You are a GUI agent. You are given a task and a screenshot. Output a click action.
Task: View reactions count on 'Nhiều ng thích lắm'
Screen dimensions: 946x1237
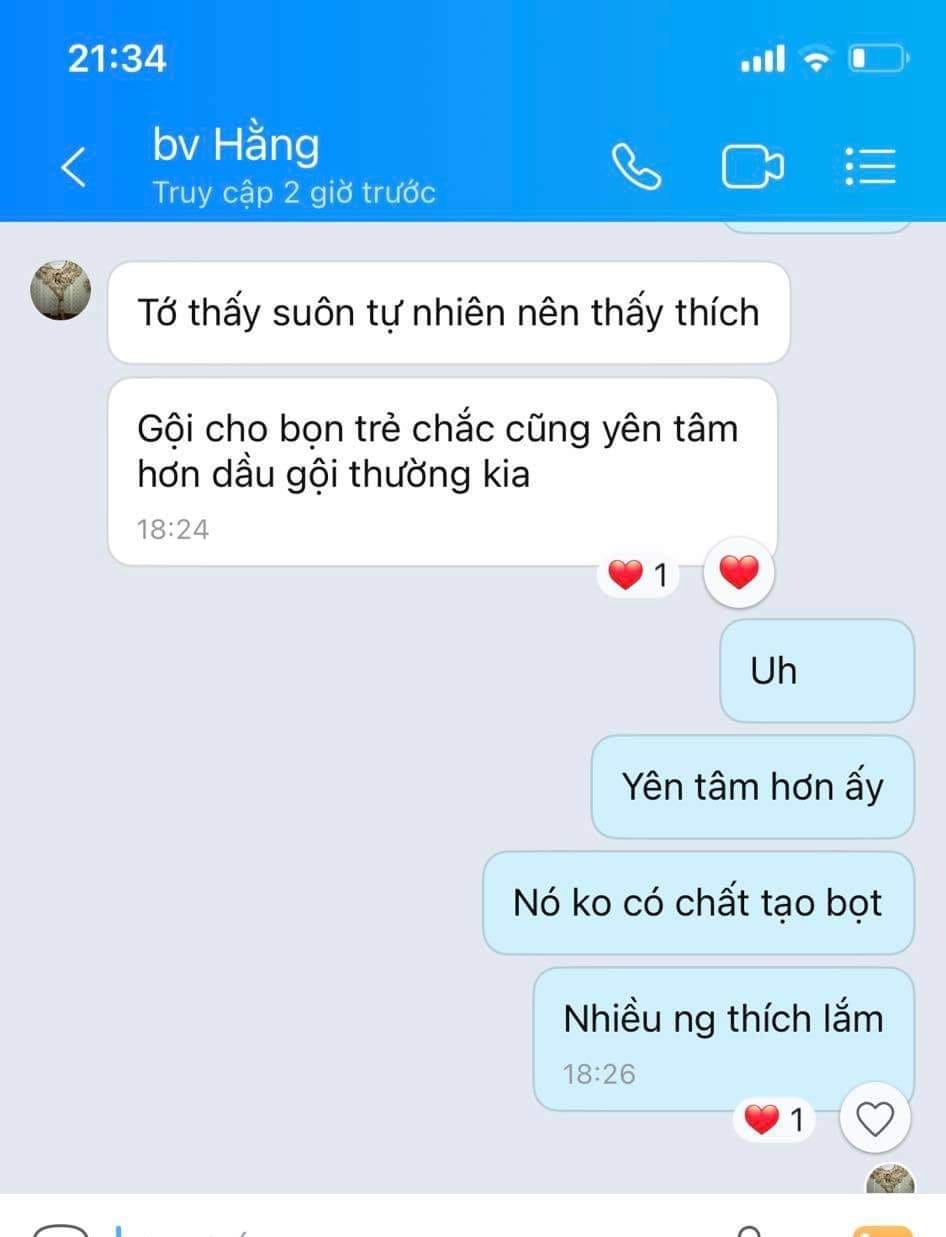point(775,1121)
